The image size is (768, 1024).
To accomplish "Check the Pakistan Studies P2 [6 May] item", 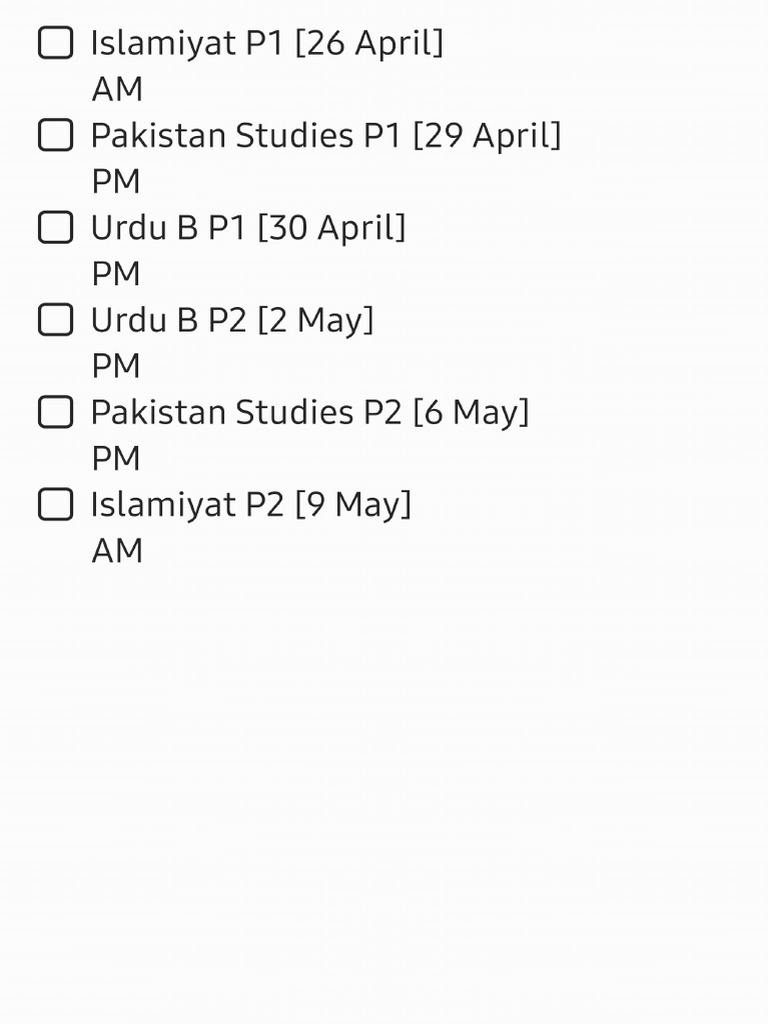I will point(56,412).
